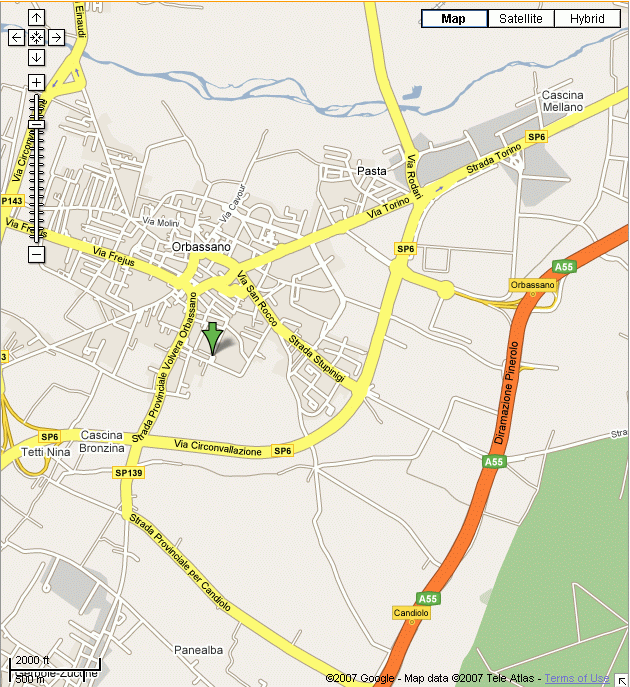
Task: Pan the map up
Action: [x=36, y=17]
